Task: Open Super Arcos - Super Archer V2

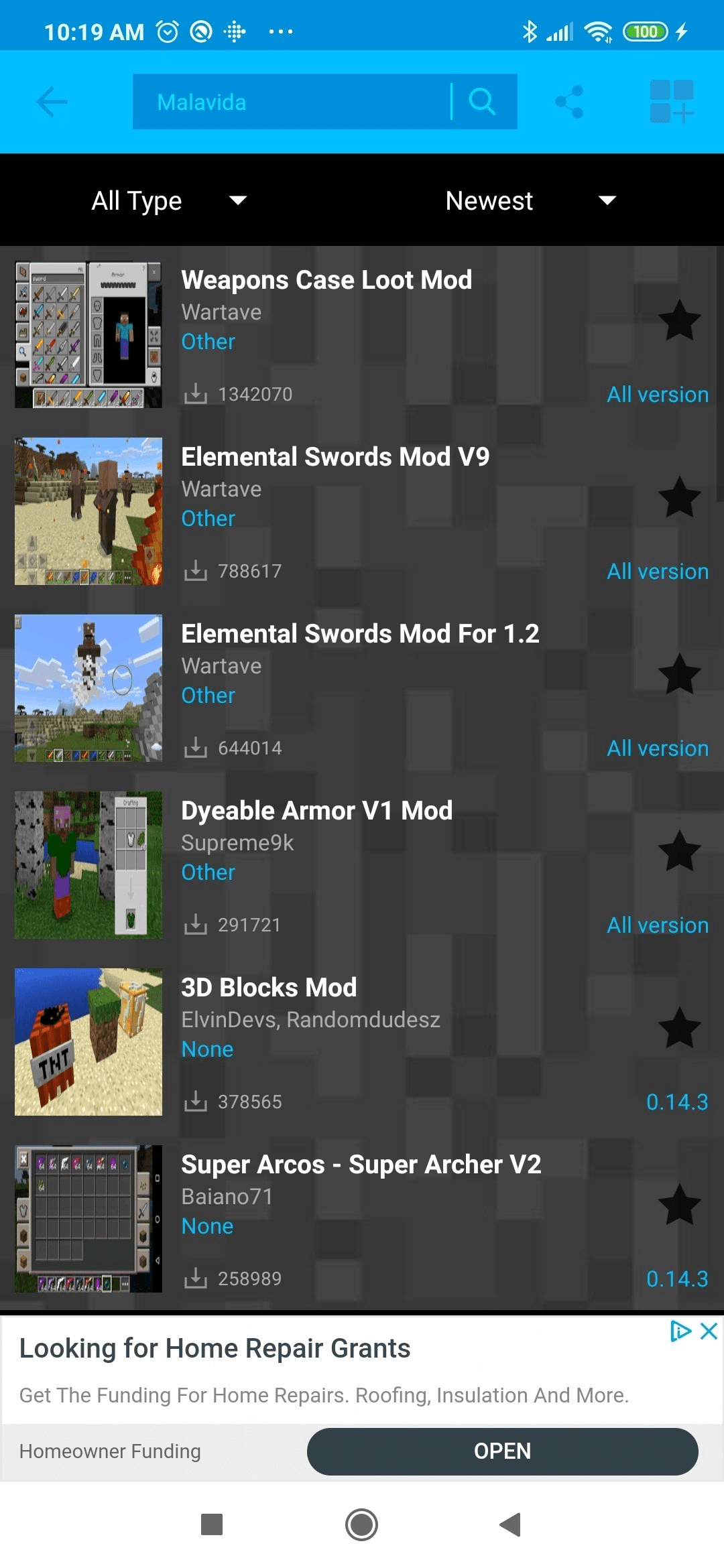Action: (x=361, y=1165)
